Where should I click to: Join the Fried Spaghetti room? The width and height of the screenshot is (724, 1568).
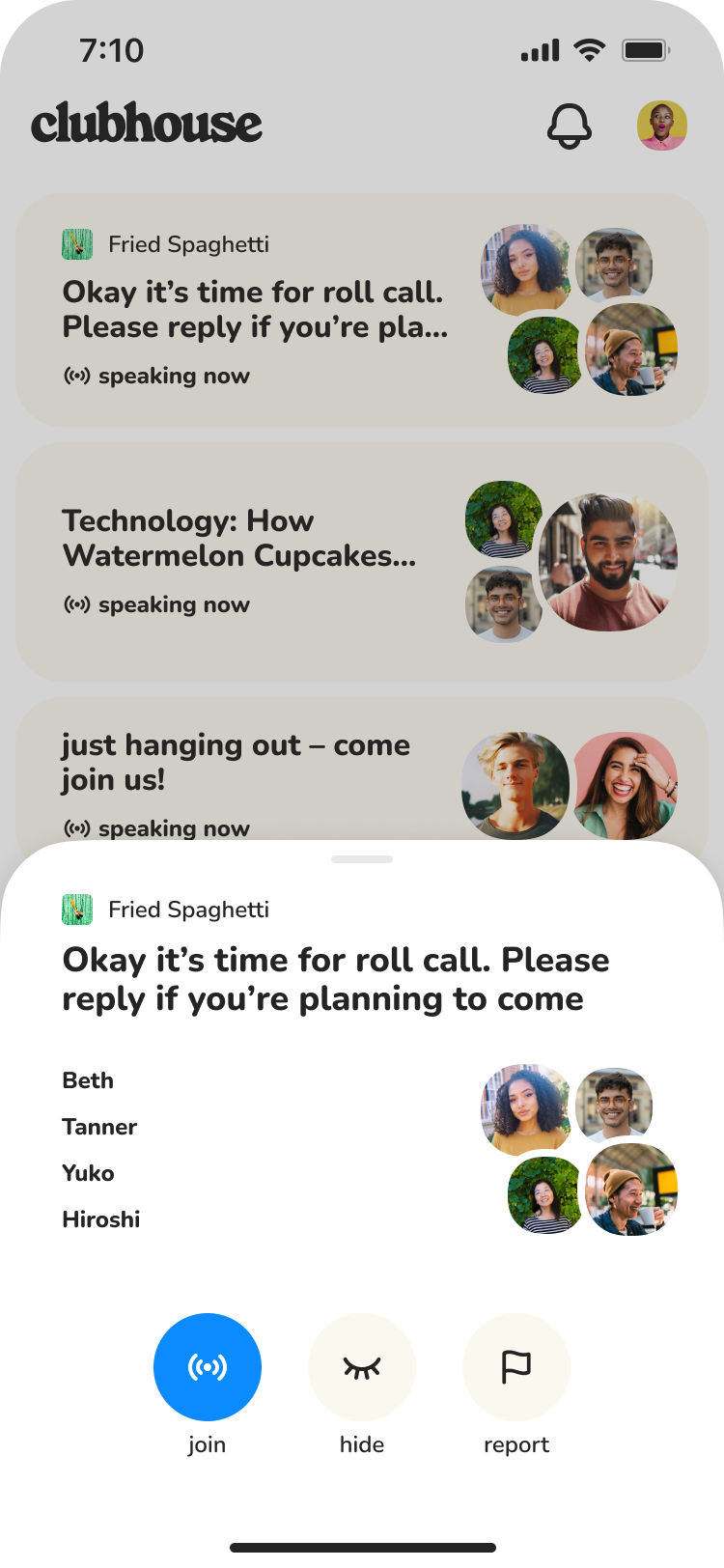[207, 1366]
